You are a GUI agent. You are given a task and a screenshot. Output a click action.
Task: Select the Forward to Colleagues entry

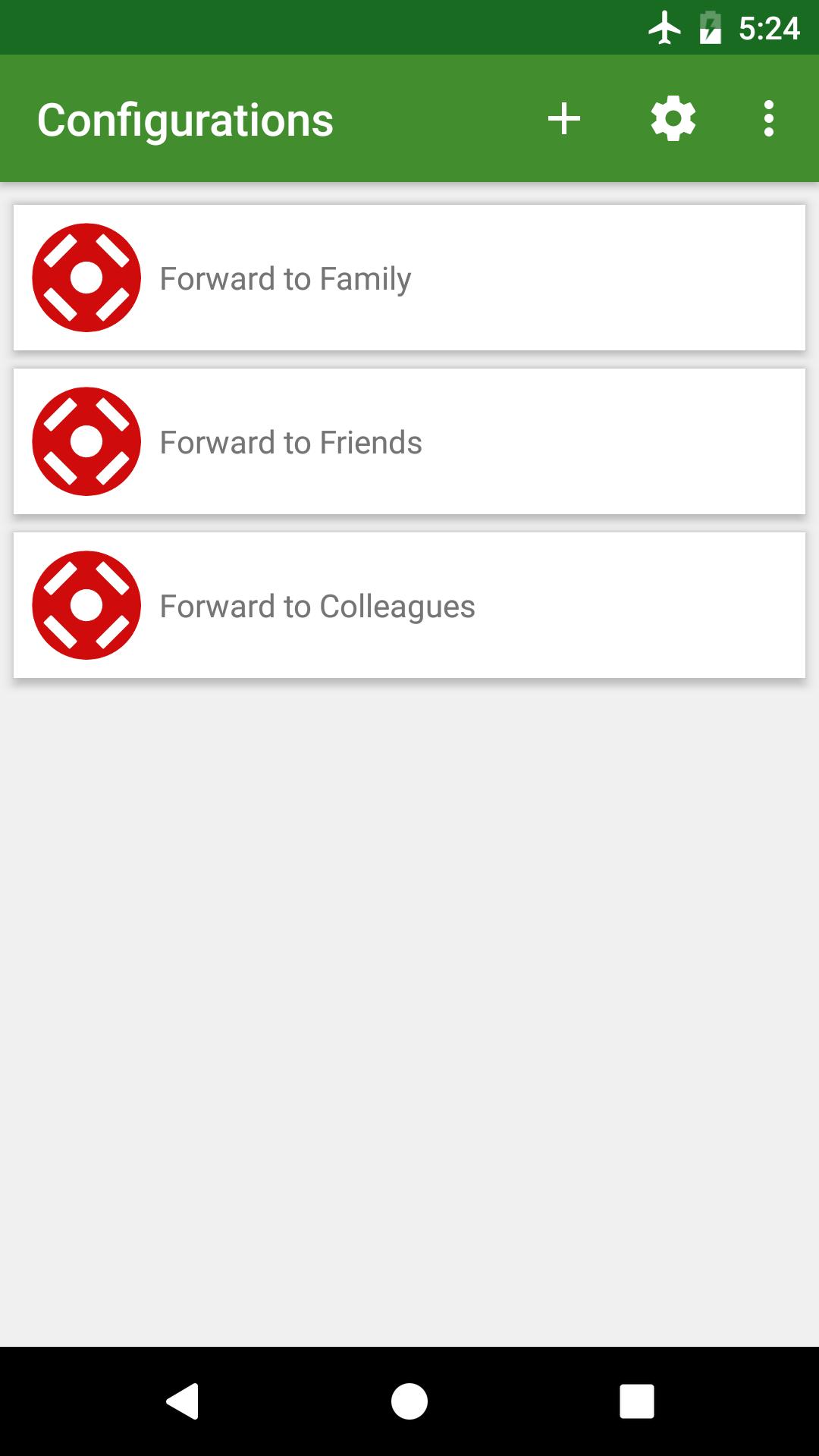[x=409, y=605]
